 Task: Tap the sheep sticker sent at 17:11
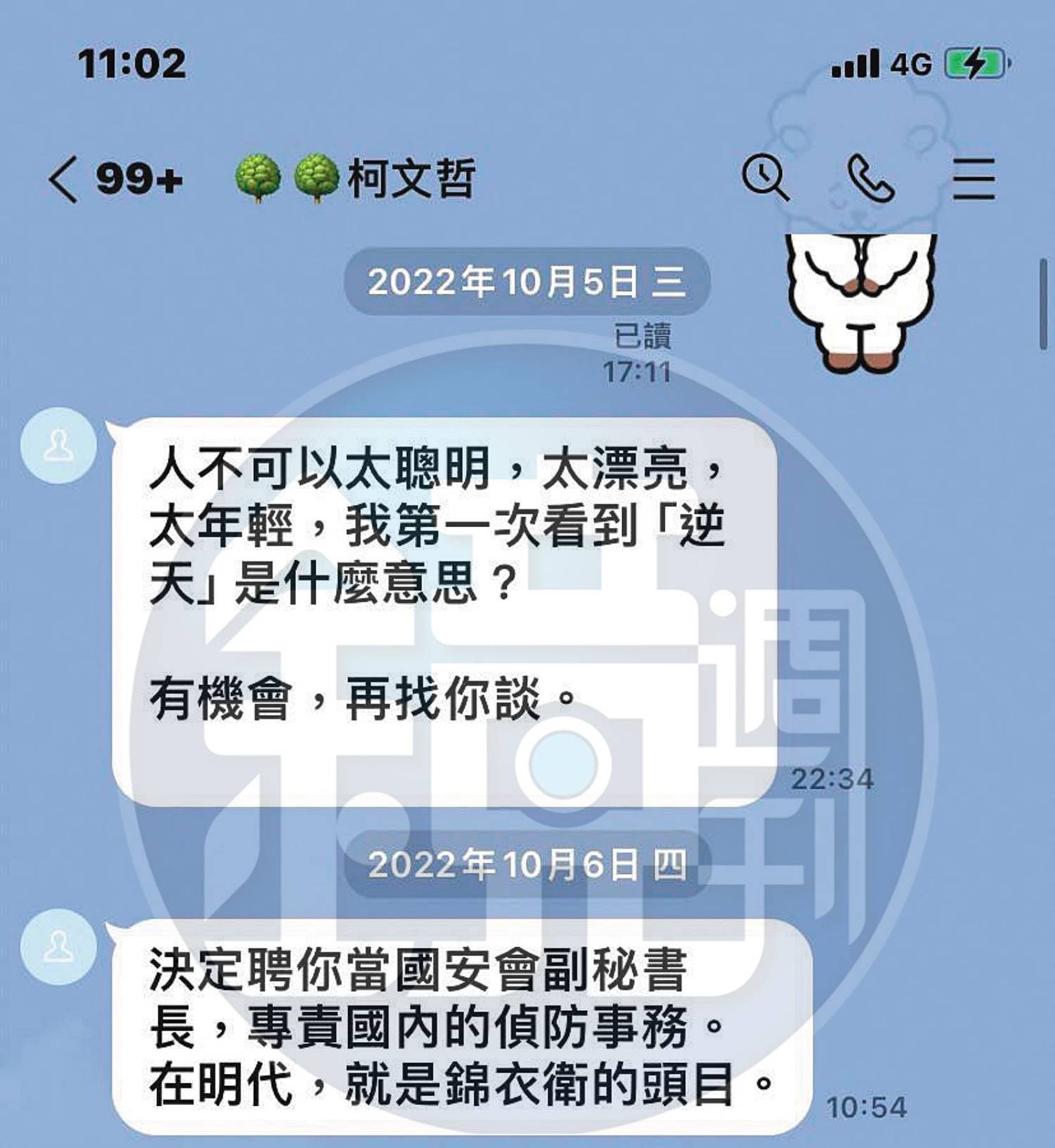tap(859, 302)
